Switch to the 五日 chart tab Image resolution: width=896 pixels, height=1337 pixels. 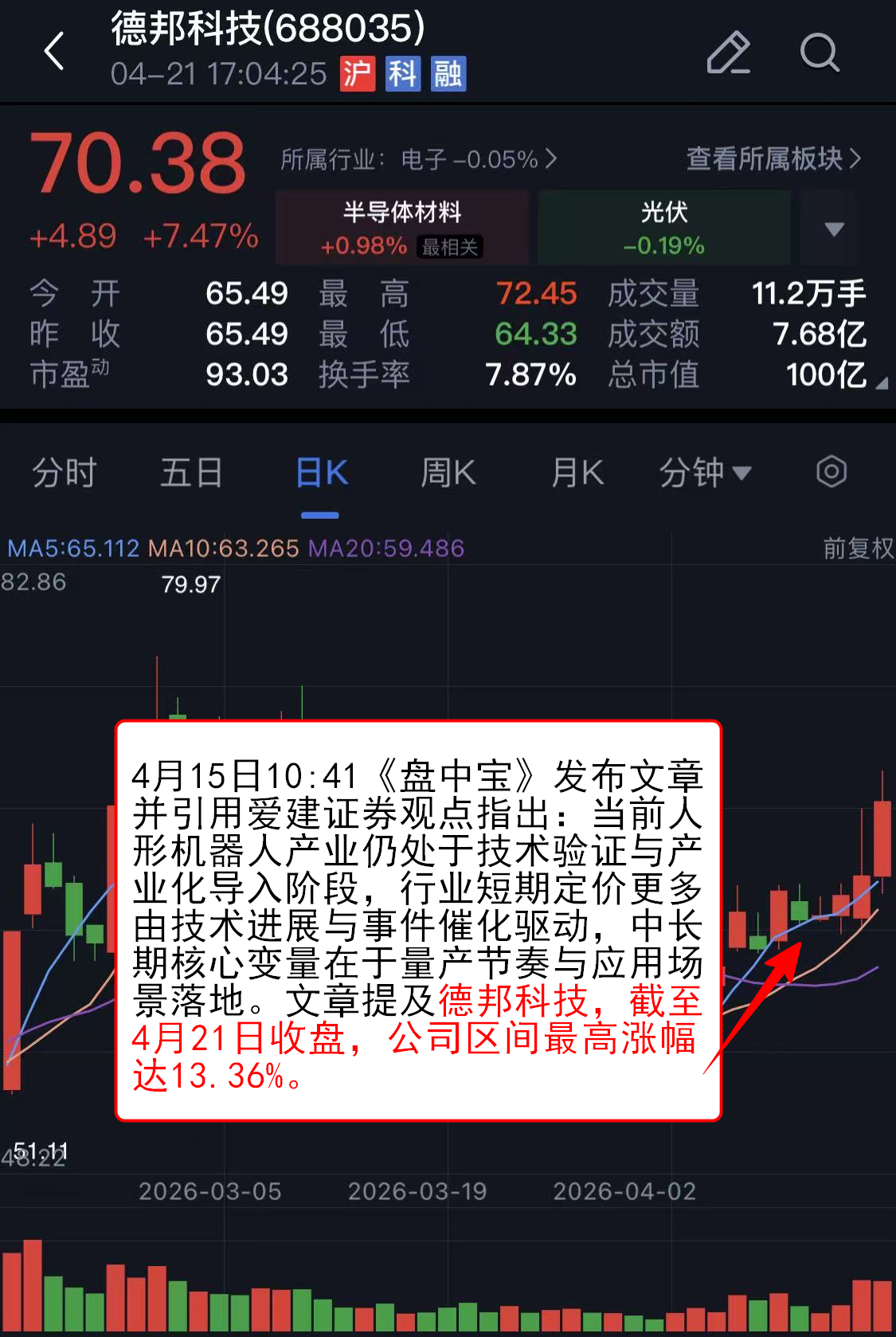(191, 472)
